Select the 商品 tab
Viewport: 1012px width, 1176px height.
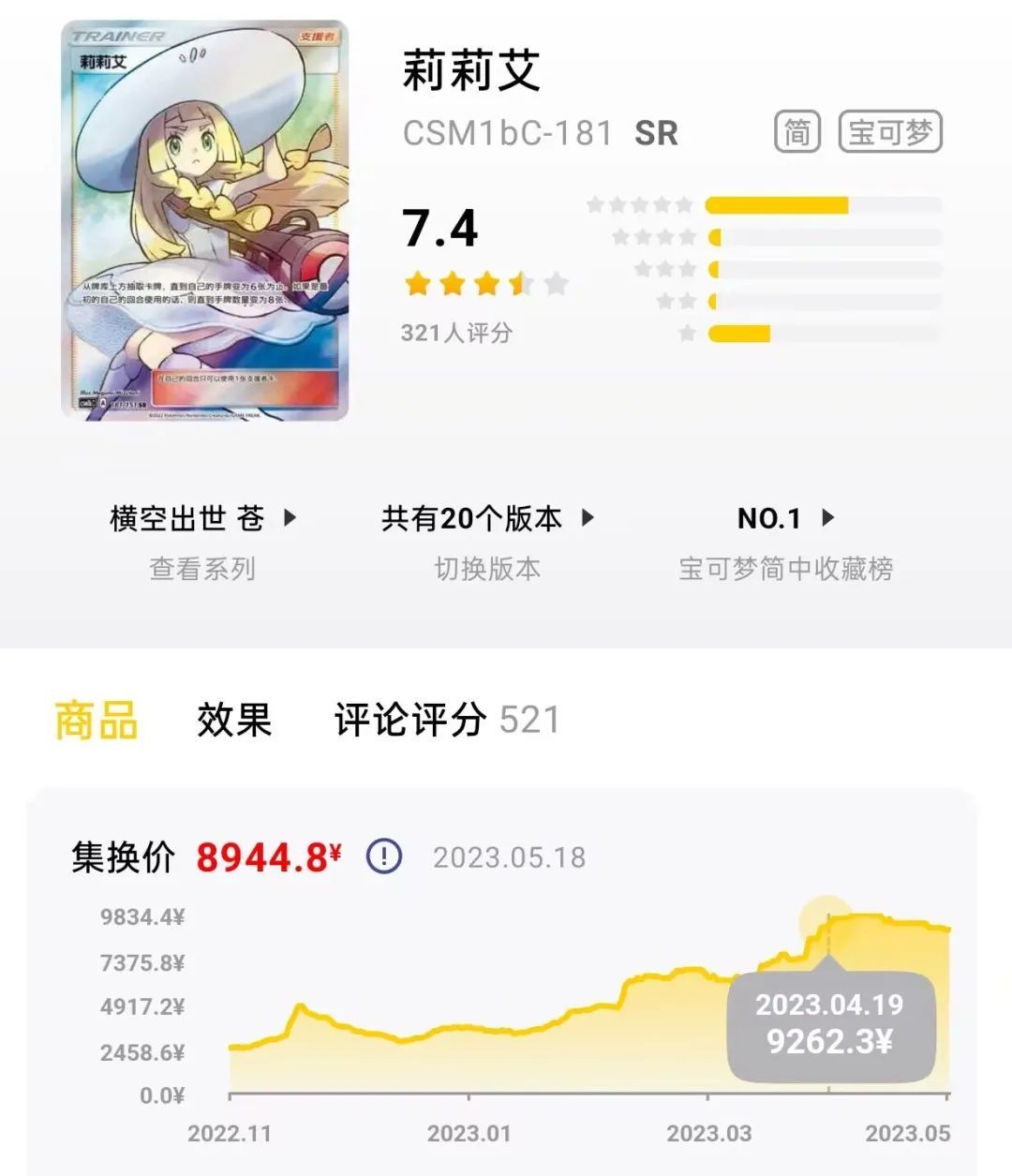coord(95,721)
